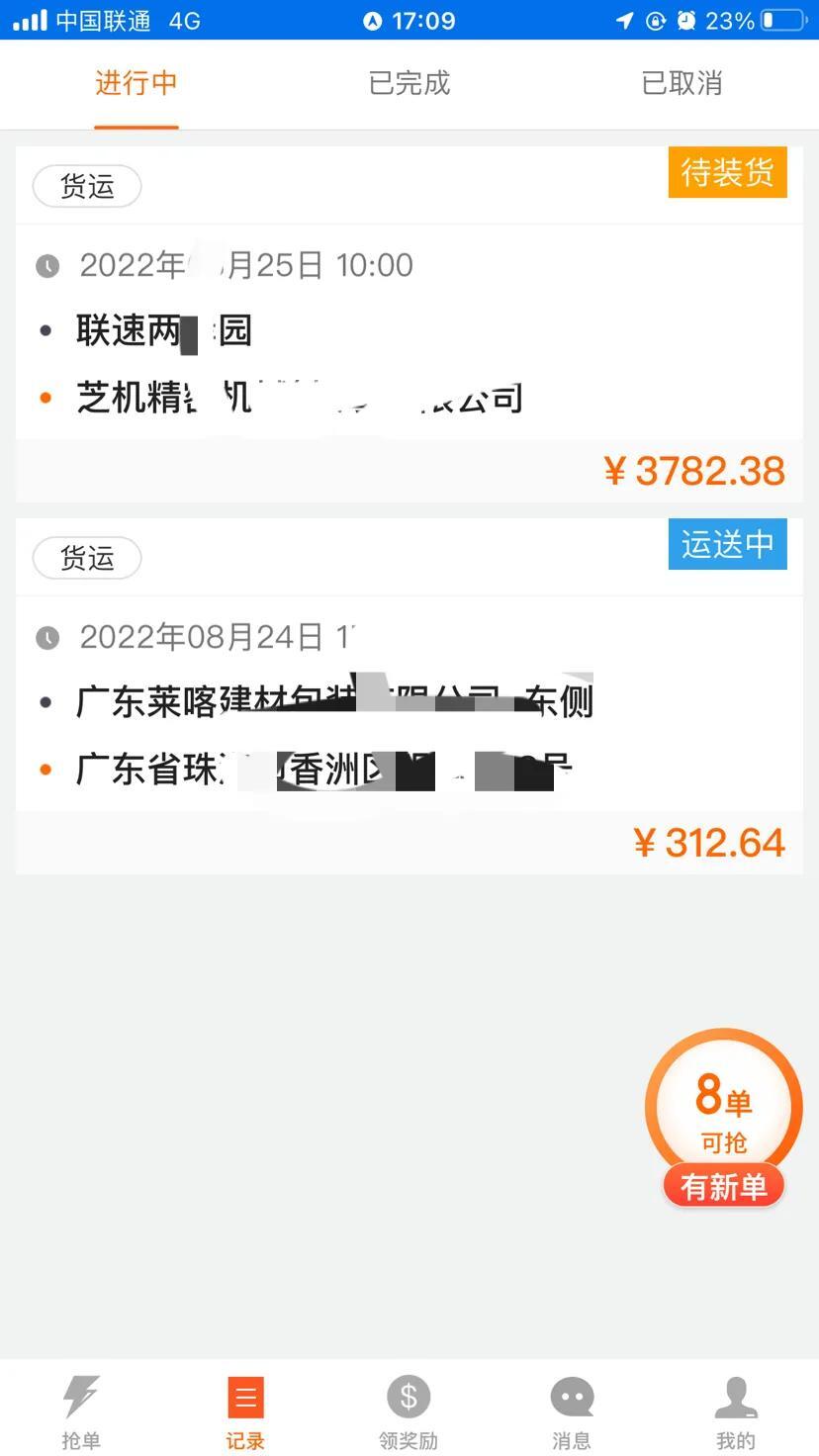819x1456 pixels.
Task: Open messages via the 消息 chat bubble icon
Action: (572, 1398)
